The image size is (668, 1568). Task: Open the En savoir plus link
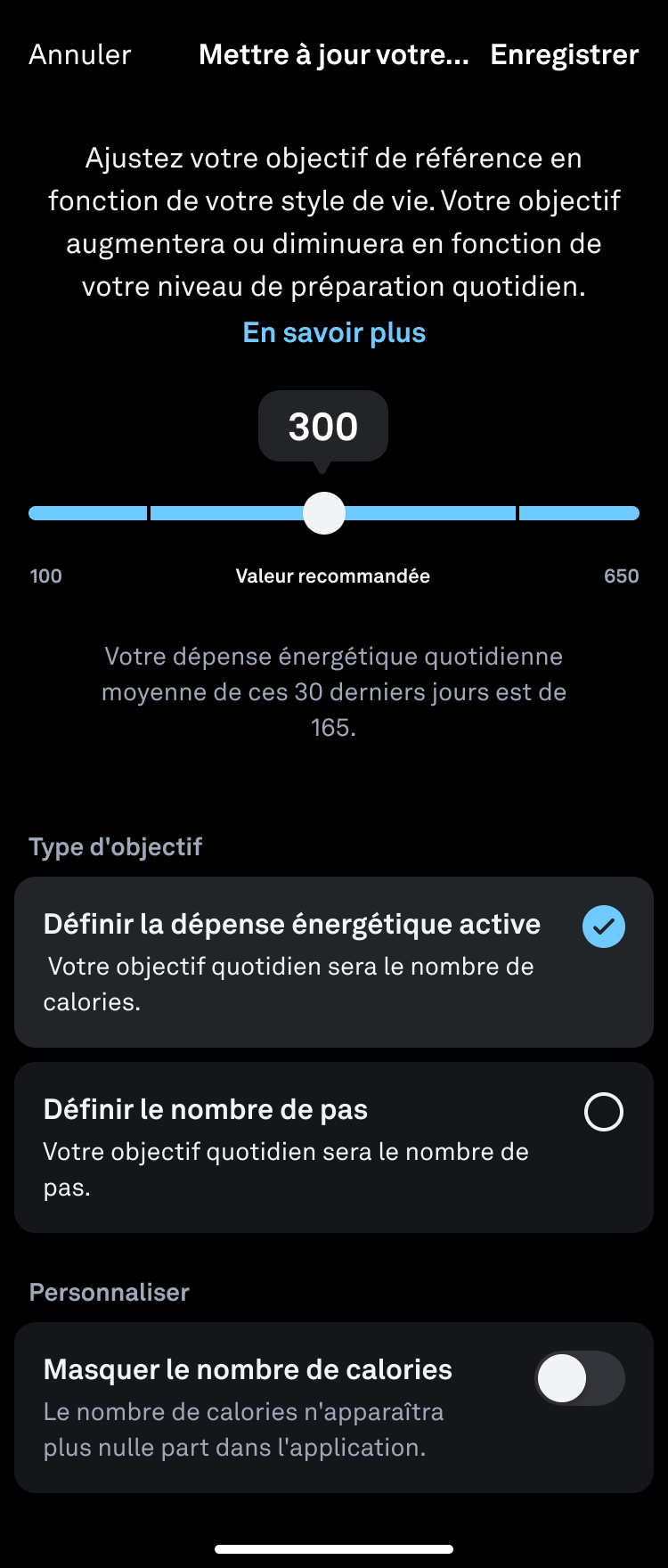[x=334, y=333]
